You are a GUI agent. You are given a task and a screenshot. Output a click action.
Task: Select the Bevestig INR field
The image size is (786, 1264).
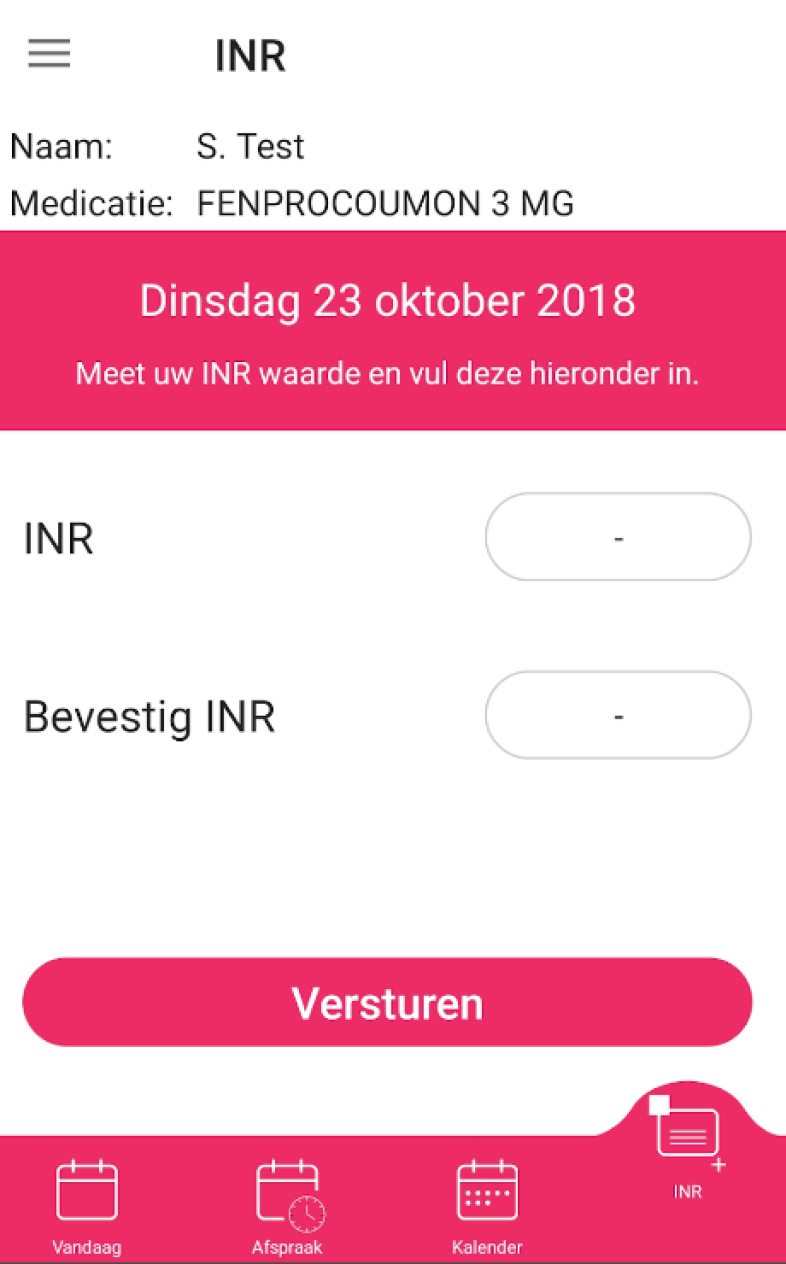(618, 715)
